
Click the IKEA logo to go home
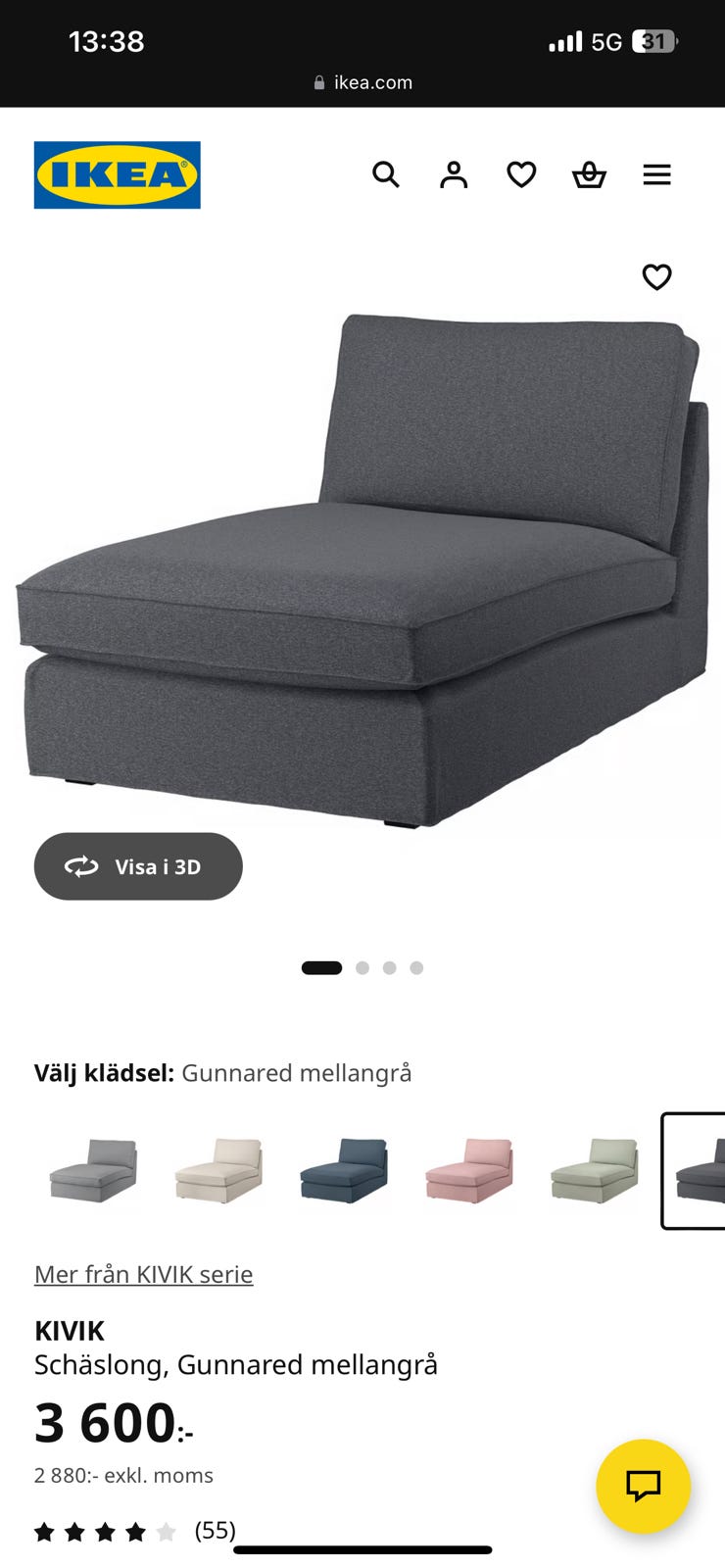click(117, 173)
